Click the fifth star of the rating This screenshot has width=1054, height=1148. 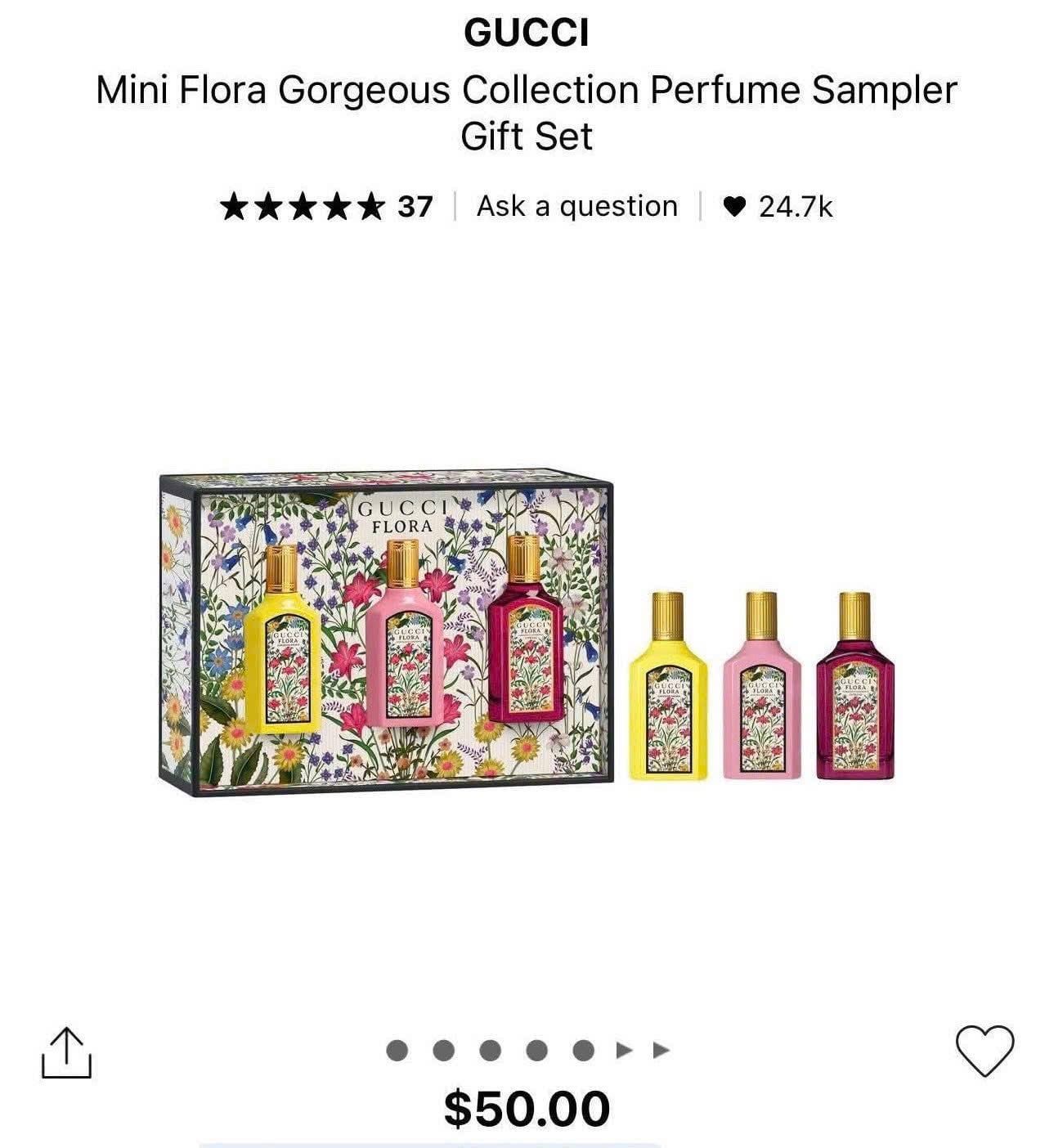(x=370, y=205)
